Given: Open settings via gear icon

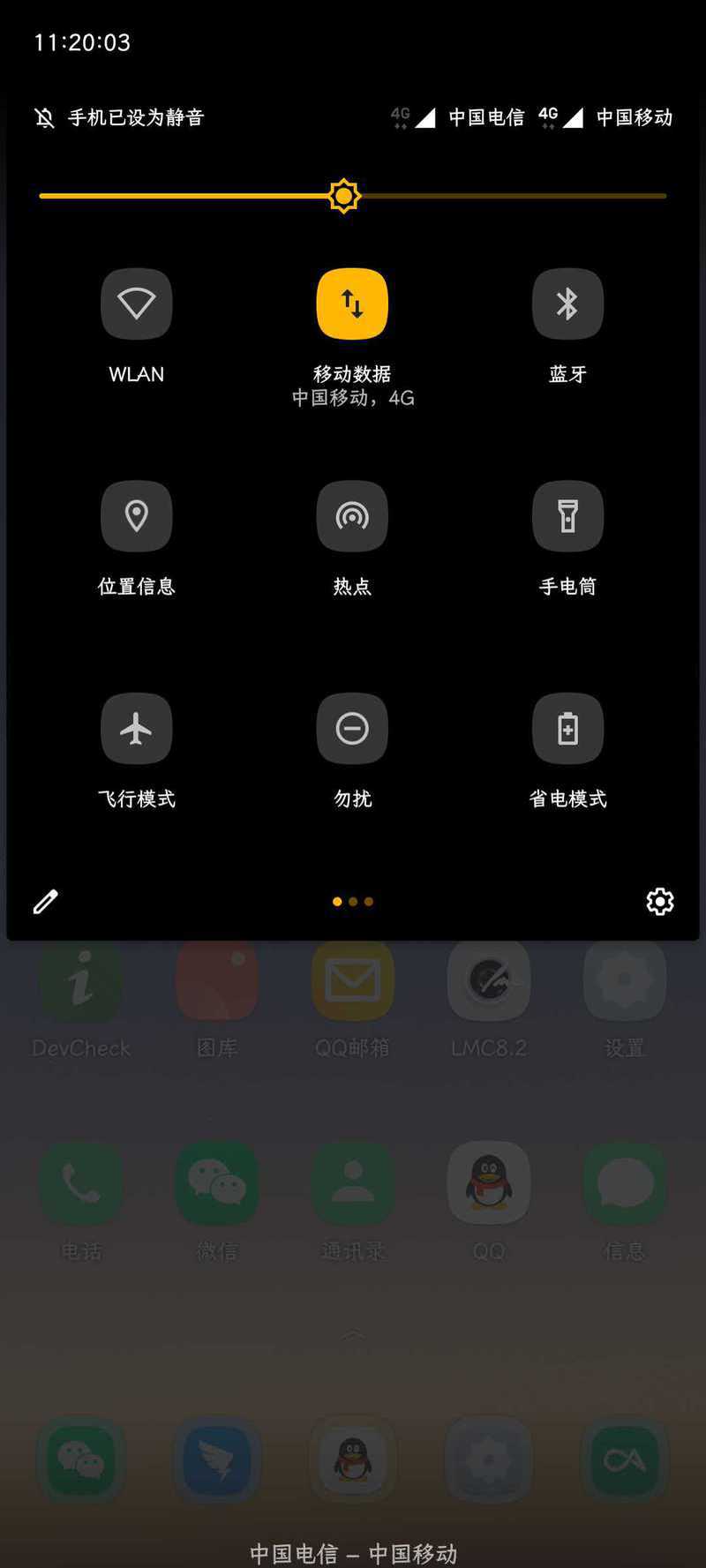Looking at the screenshot, I should (x=660, y=901).
